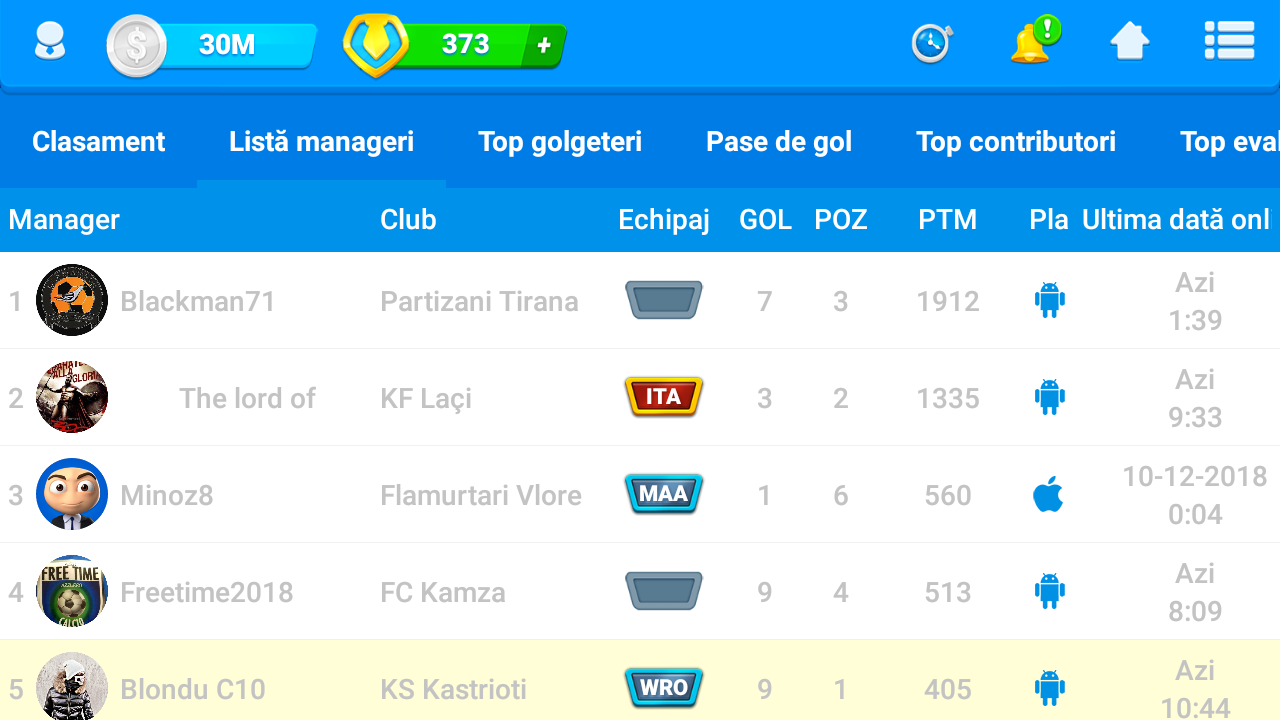Switch to the Top contributori tab

coord(1015,142)
